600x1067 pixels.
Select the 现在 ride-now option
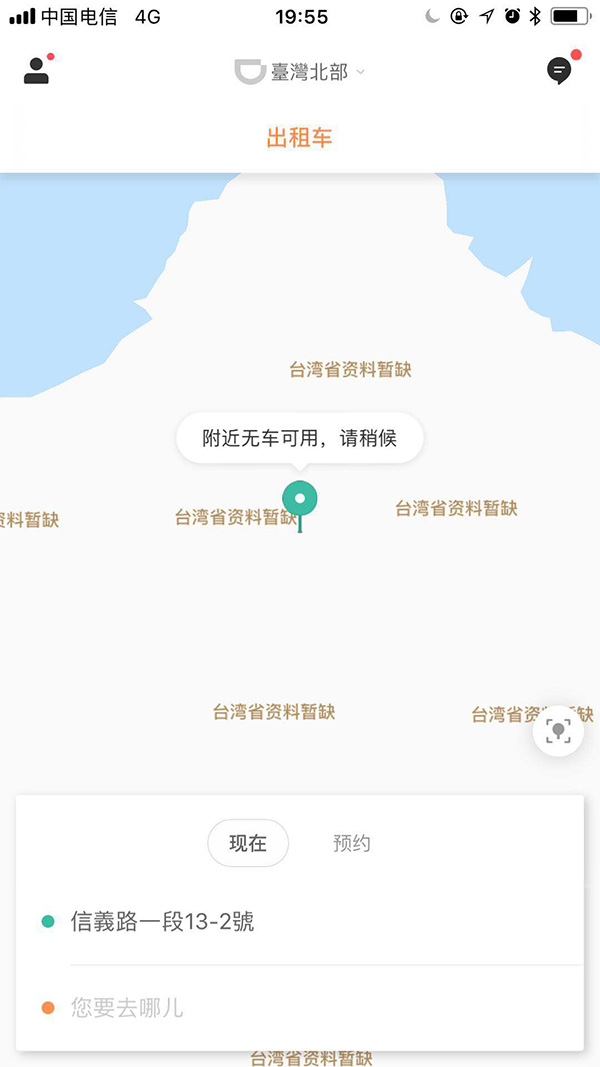[248, 843]
